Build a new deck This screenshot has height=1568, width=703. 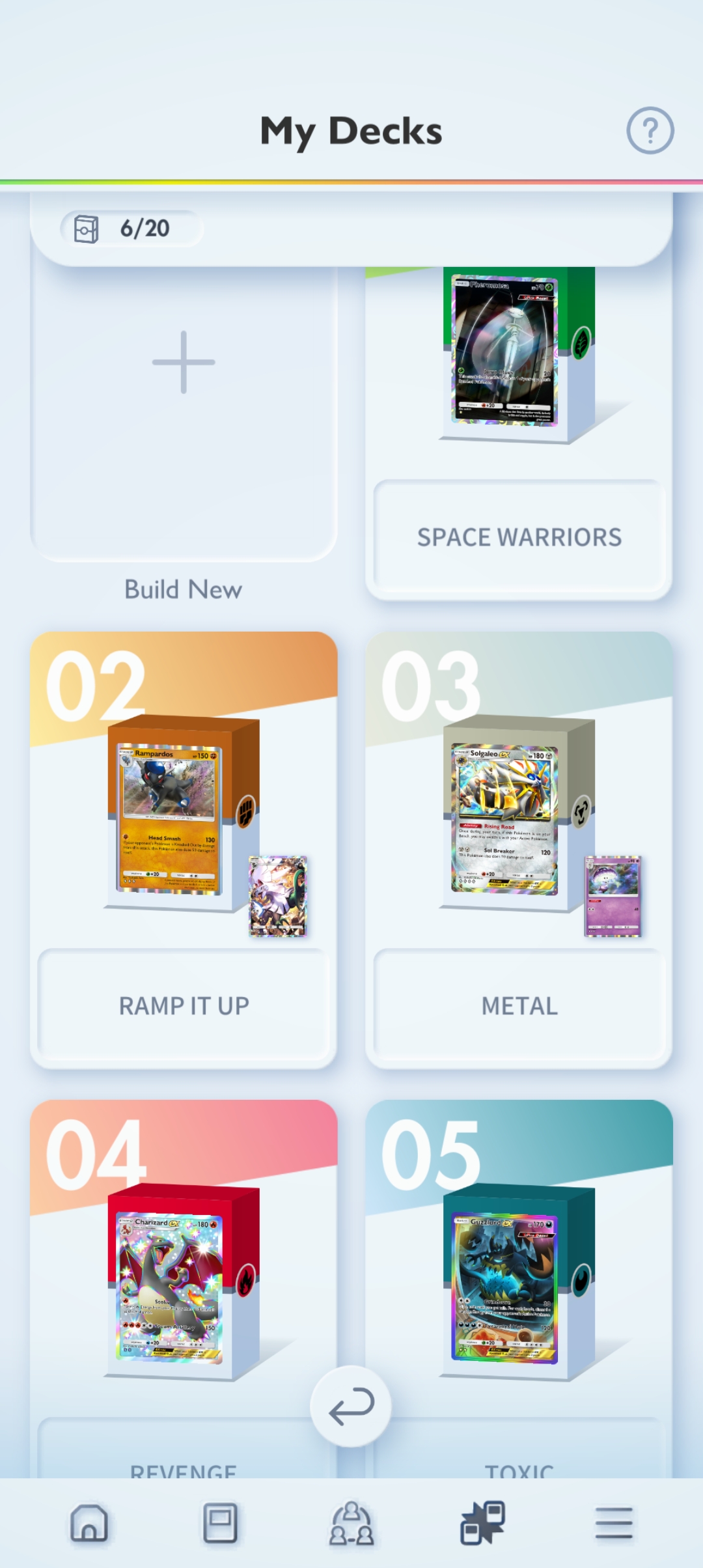click(184, 391)
